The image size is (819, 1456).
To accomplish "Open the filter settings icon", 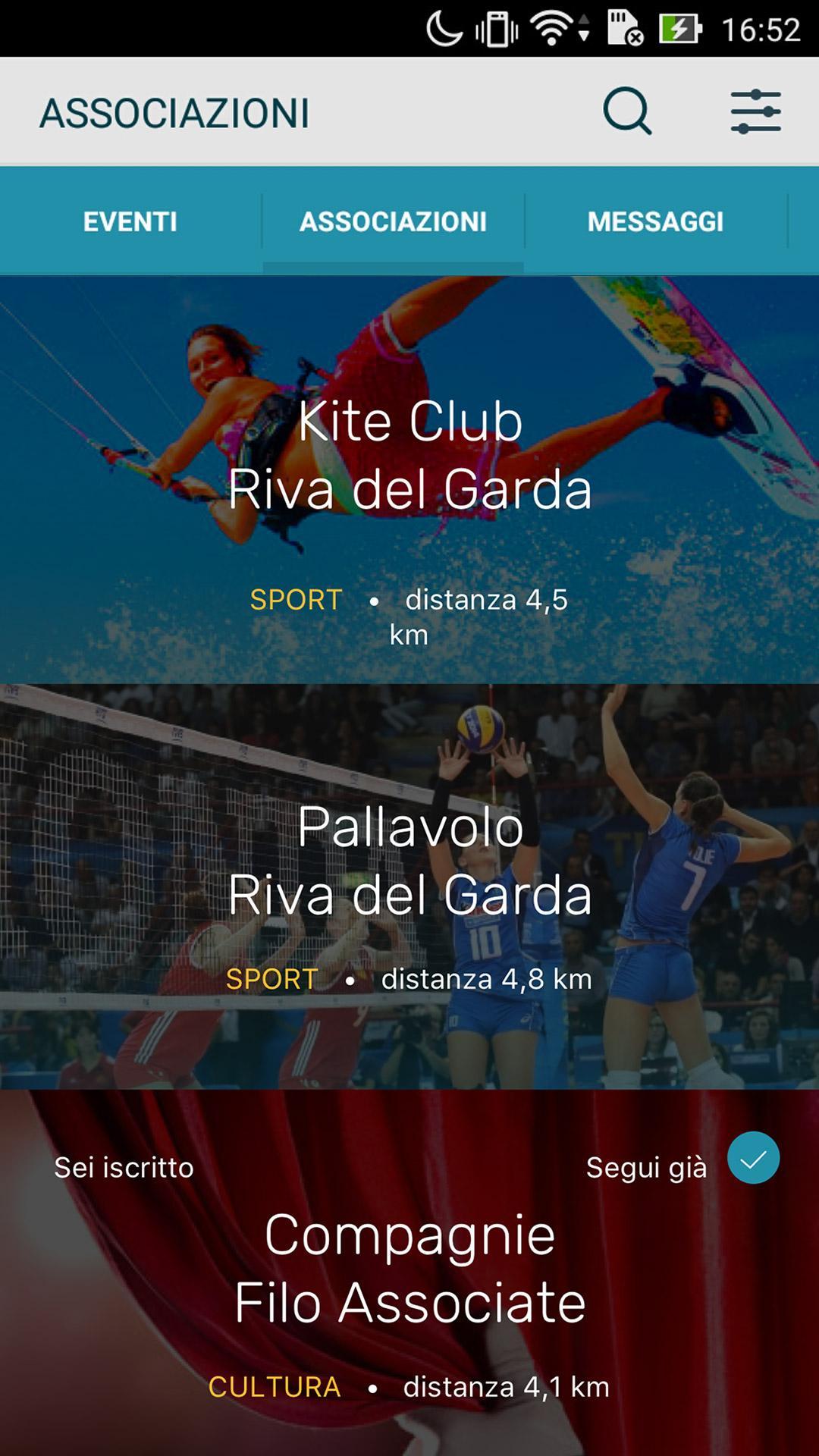I will click(x=755, y=111).
